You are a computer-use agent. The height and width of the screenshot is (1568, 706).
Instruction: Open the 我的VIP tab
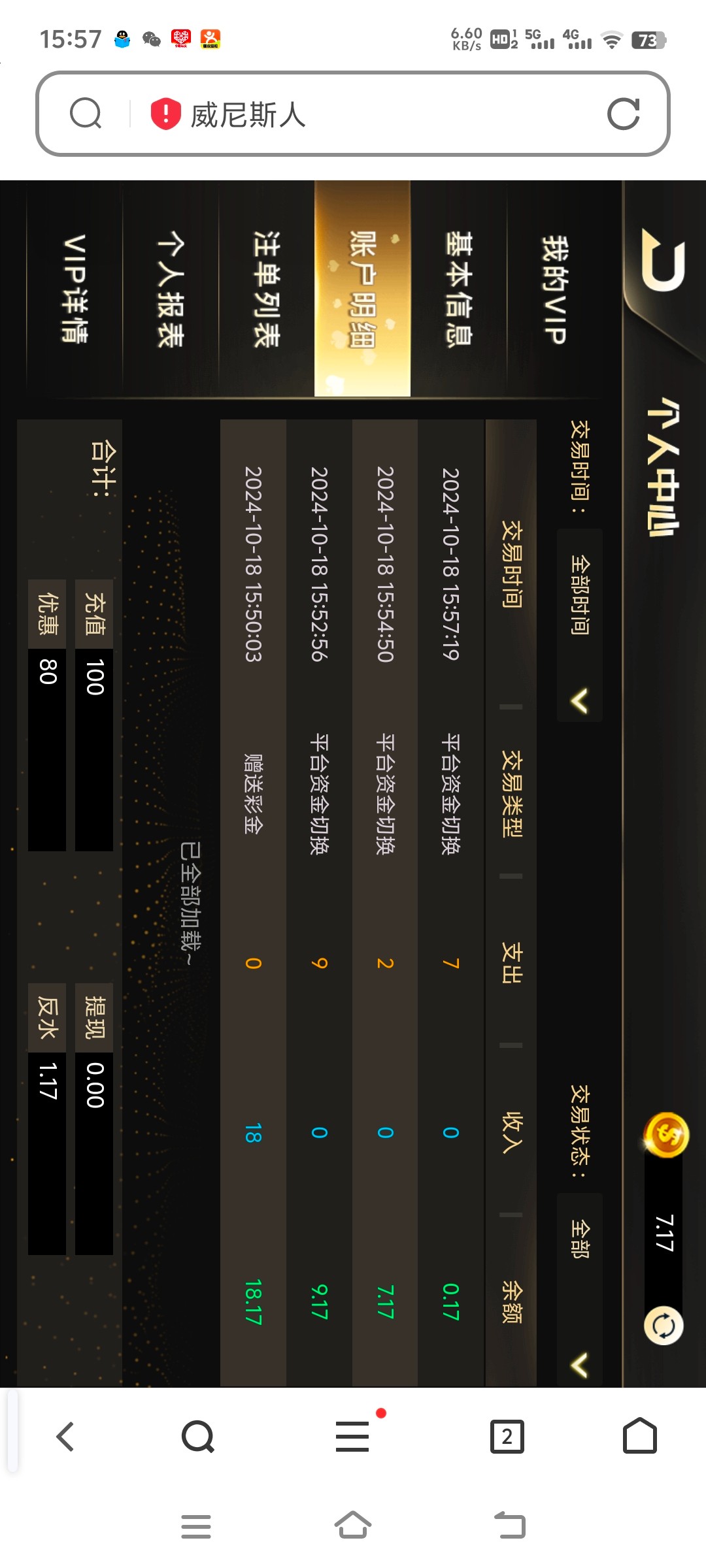coord(554,289)
